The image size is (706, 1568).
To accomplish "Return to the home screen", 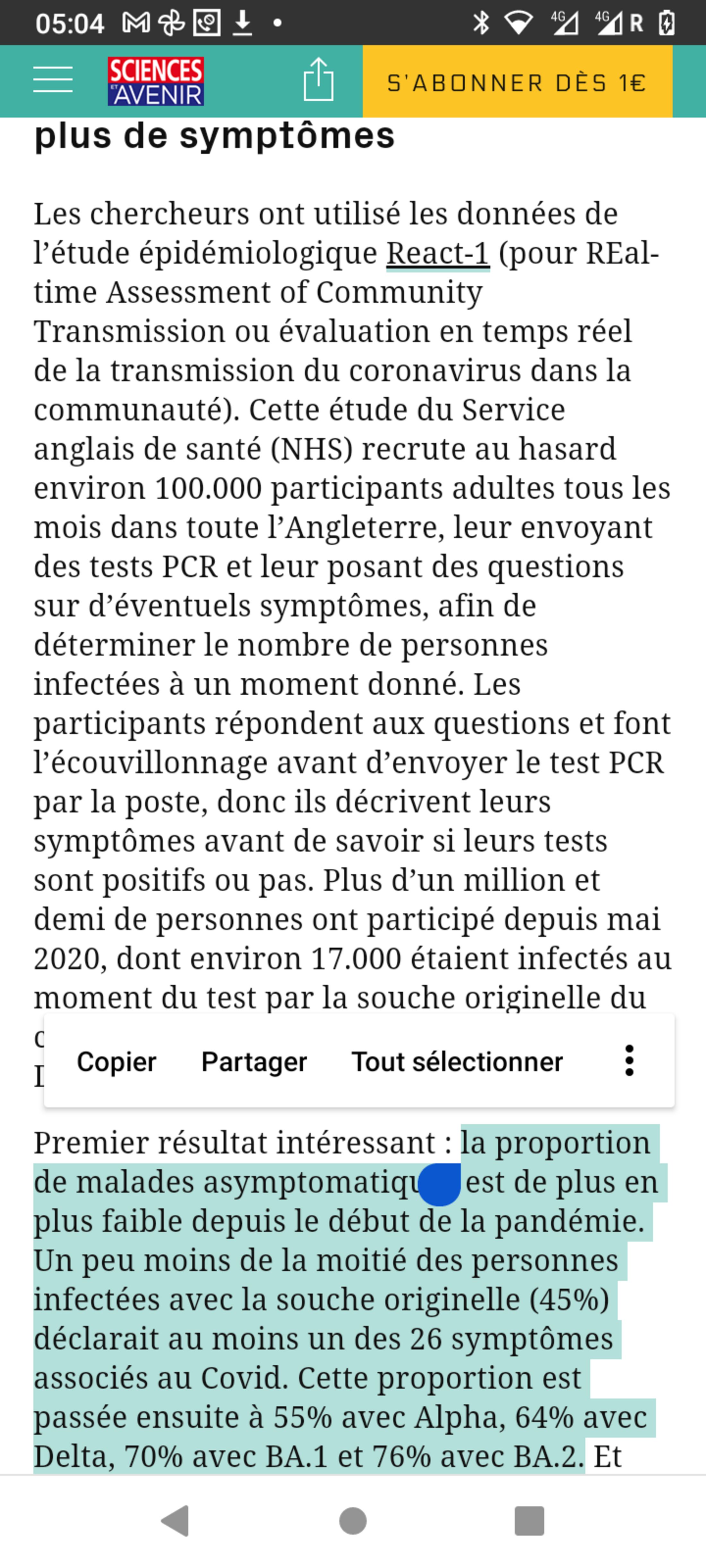I will [353, 1521].
